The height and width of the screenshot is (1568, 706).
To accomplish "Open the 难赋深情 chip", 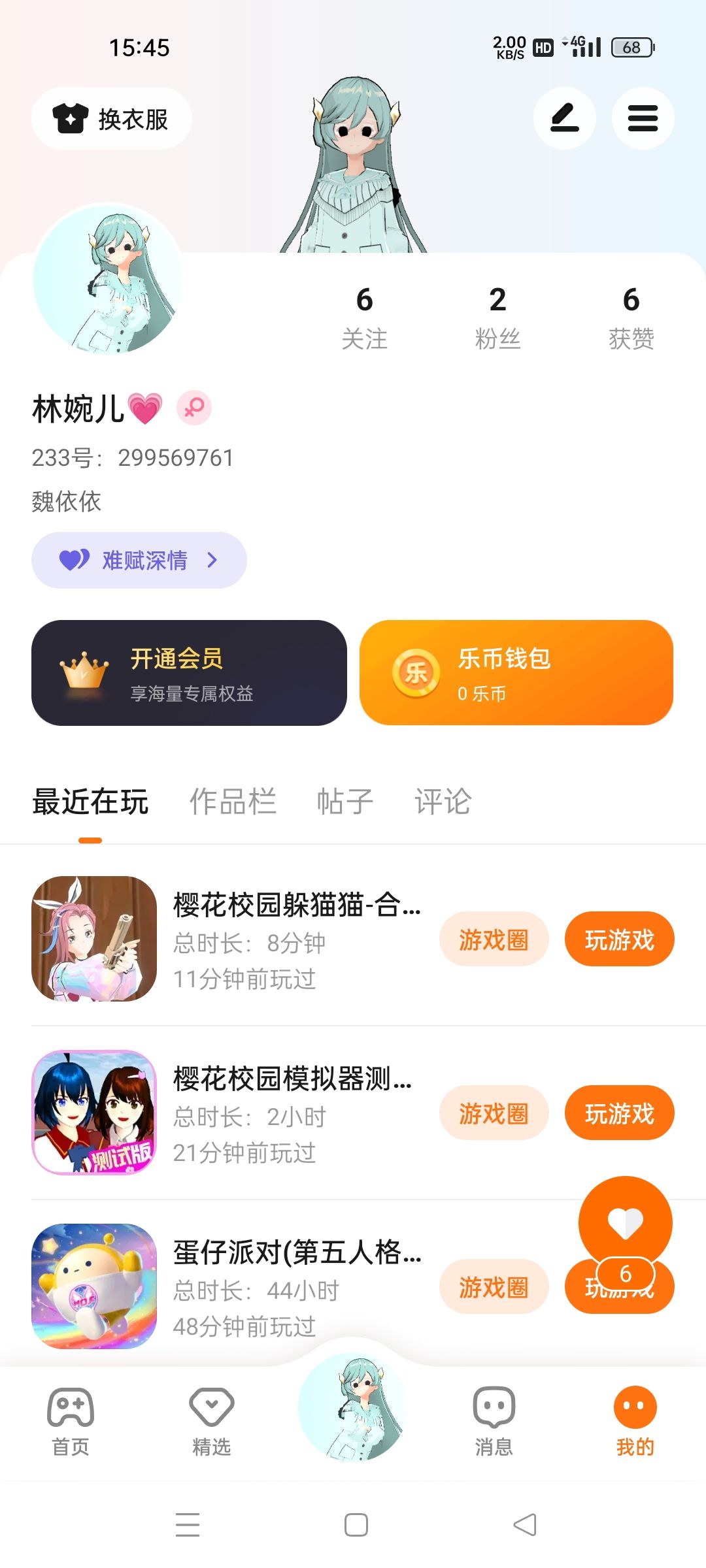I will pos(139,560).
